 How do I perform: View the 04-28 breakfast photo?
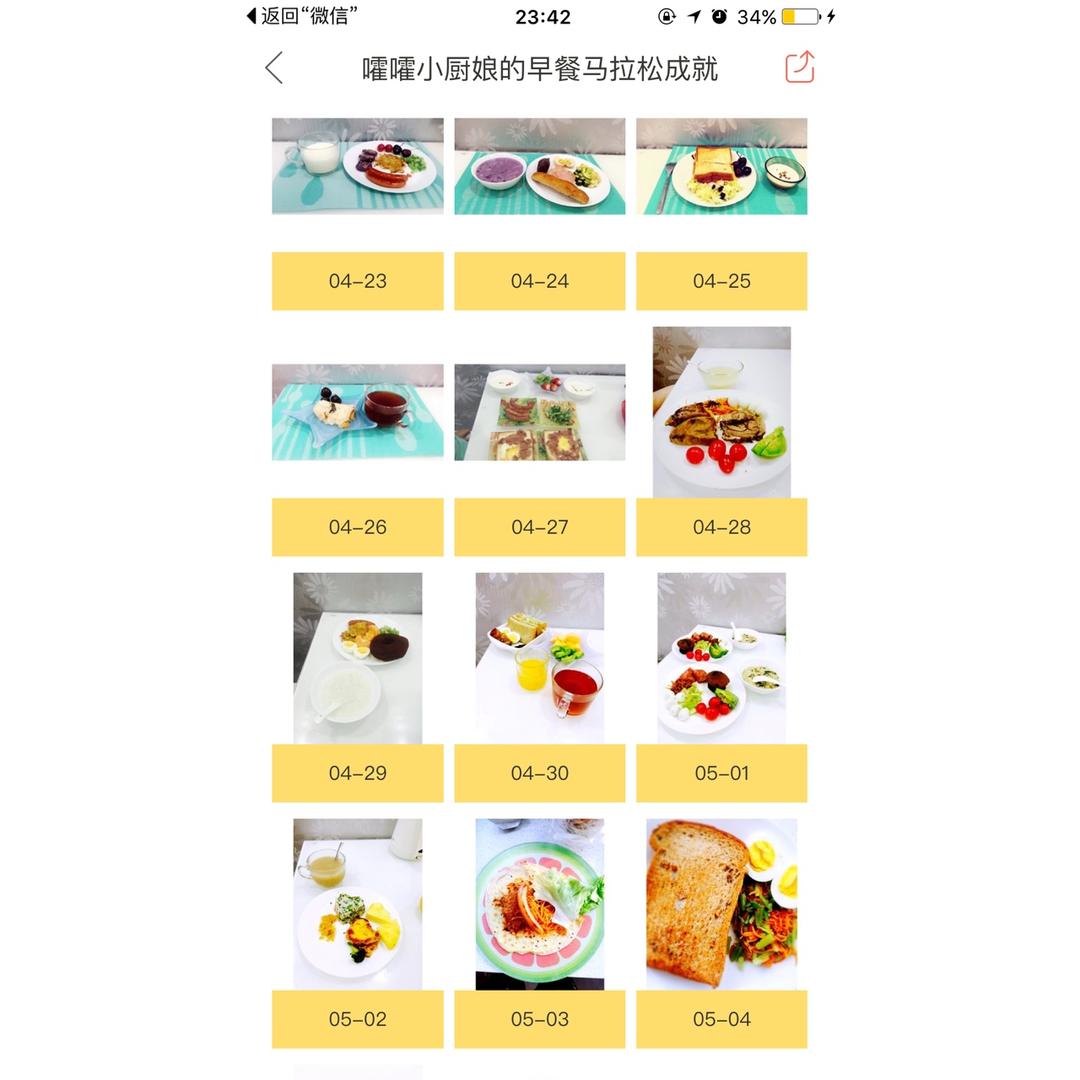click(x=721, y=412)
